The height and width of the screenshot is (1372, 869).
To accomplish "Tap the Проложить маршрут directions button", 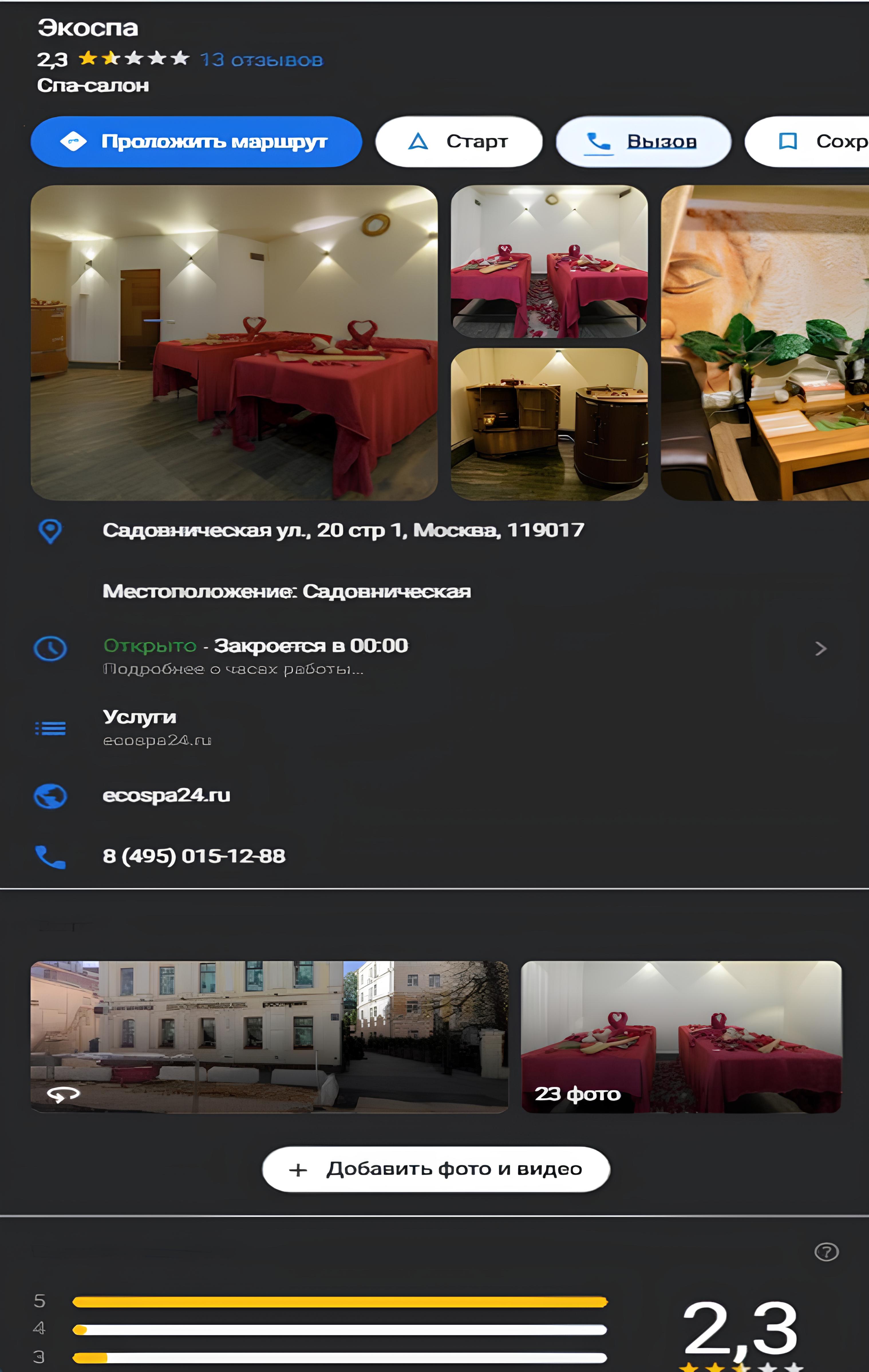I will click(196, 142).
